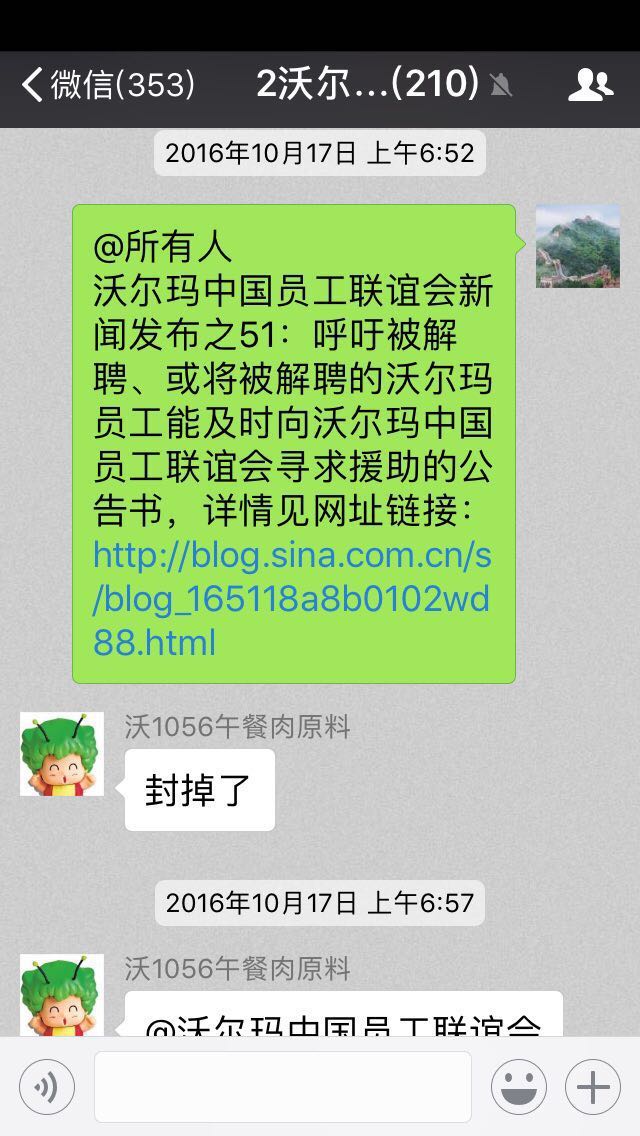
Task: Switch to voice input with the microphone icon
Action: coord(46,1087)
